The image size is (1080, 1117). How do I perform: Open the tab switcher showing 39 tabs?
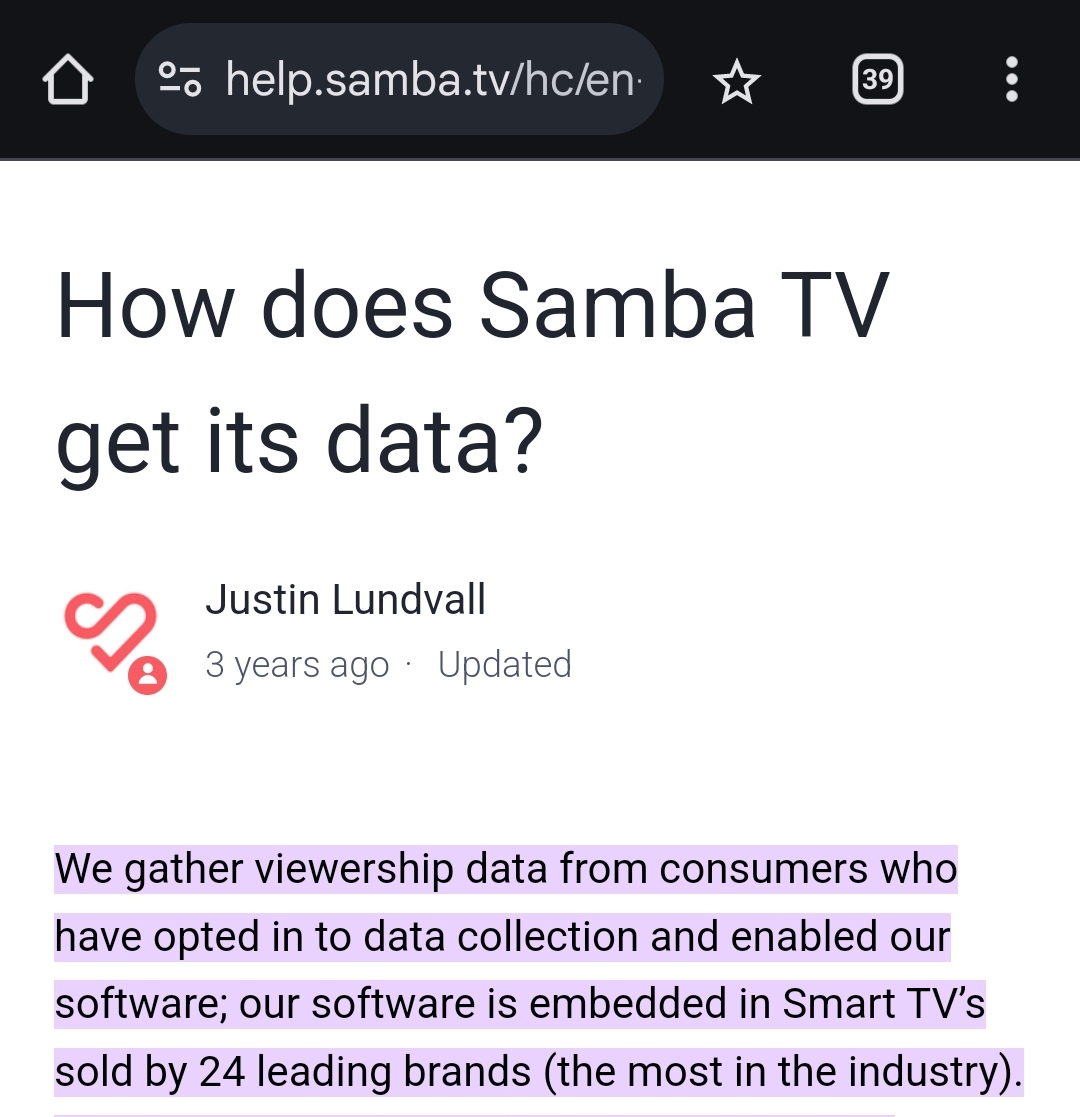point(877,80)
